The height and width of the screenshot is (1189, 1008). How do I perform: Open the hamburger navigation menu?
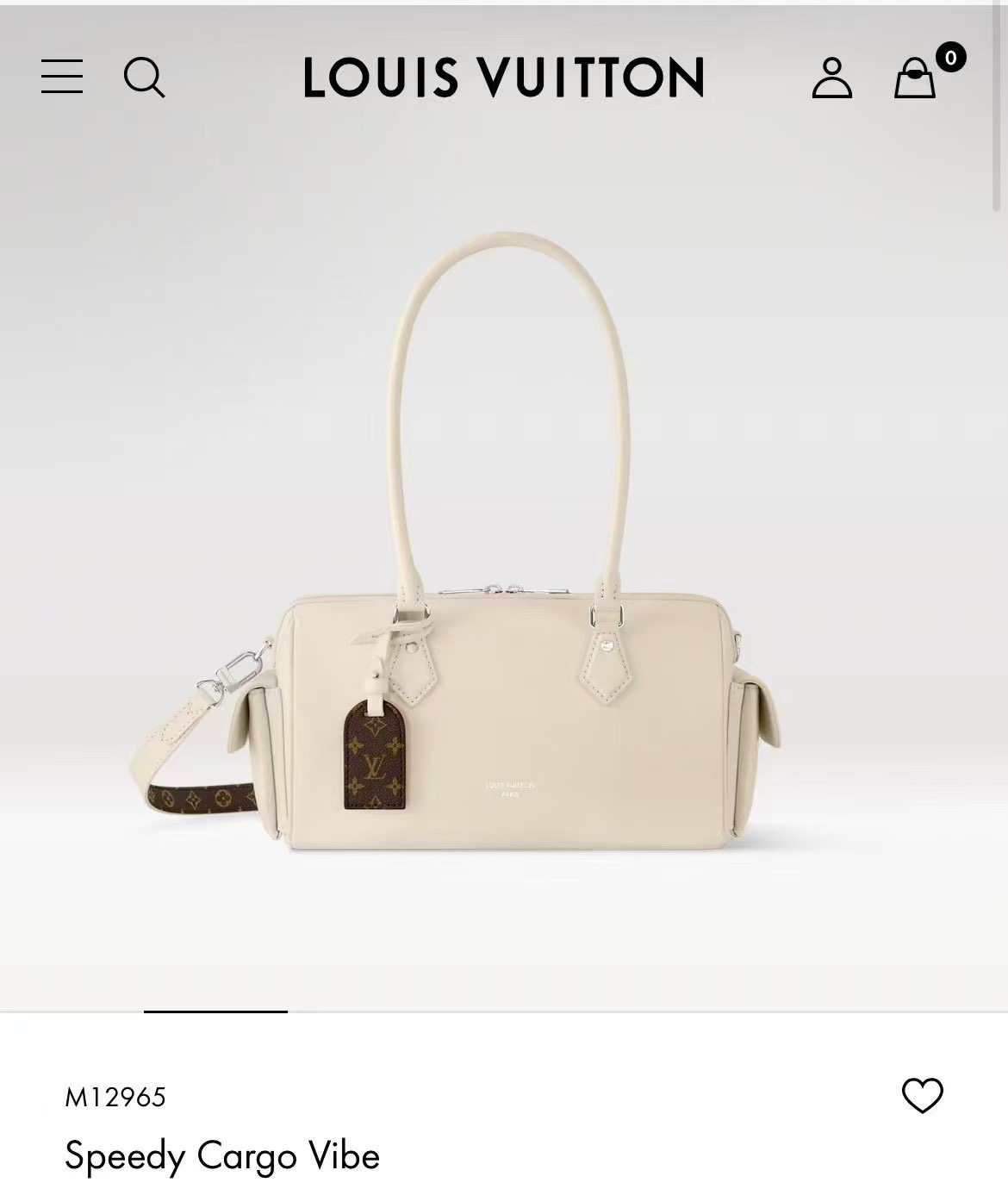(62, 77)
